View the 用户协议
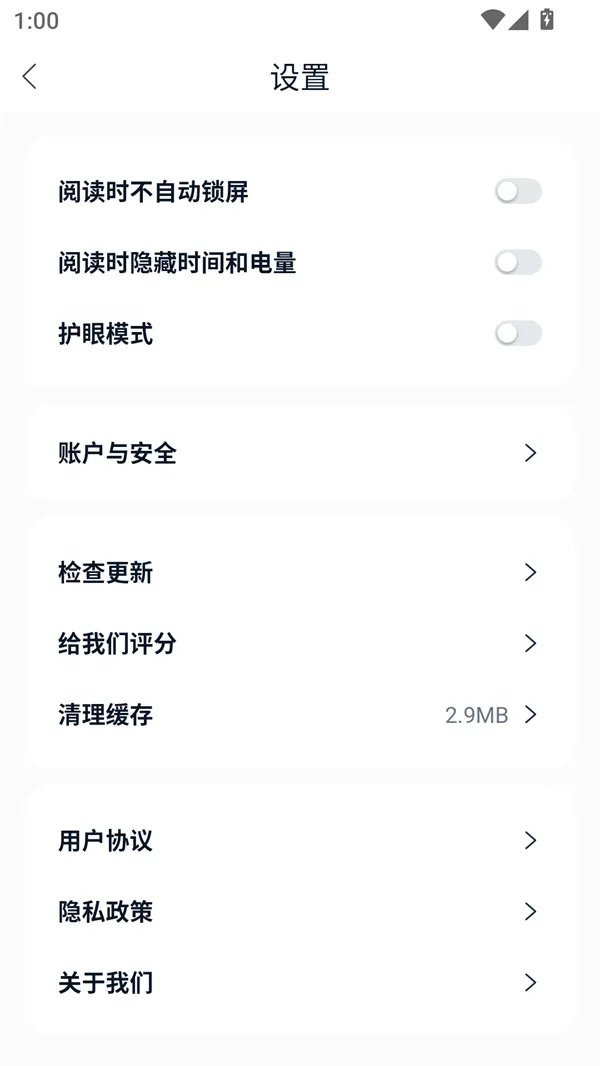 pyautogui.click(x=300, y=840)
